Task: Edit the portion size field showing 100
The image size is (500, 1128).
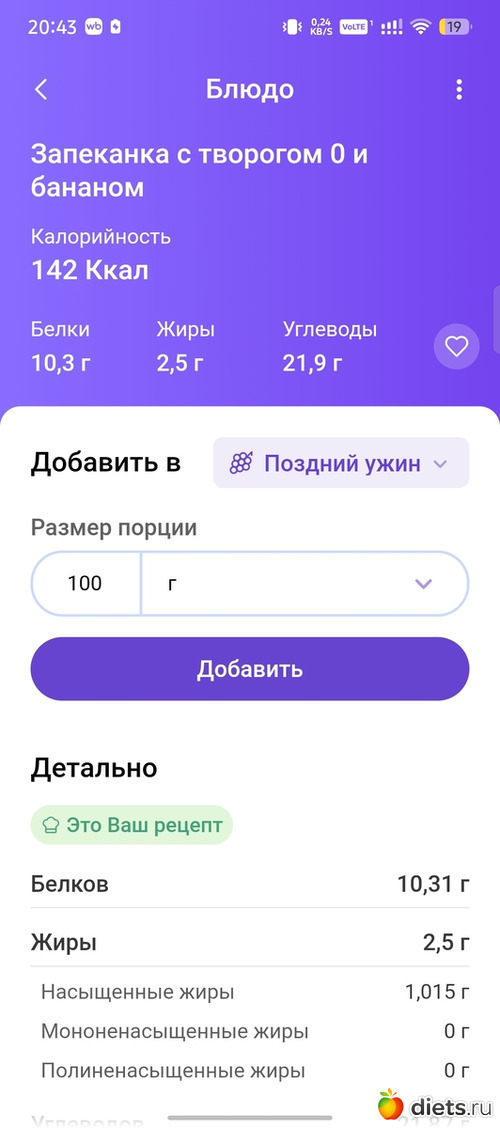Action: click(x=86, y=583)
